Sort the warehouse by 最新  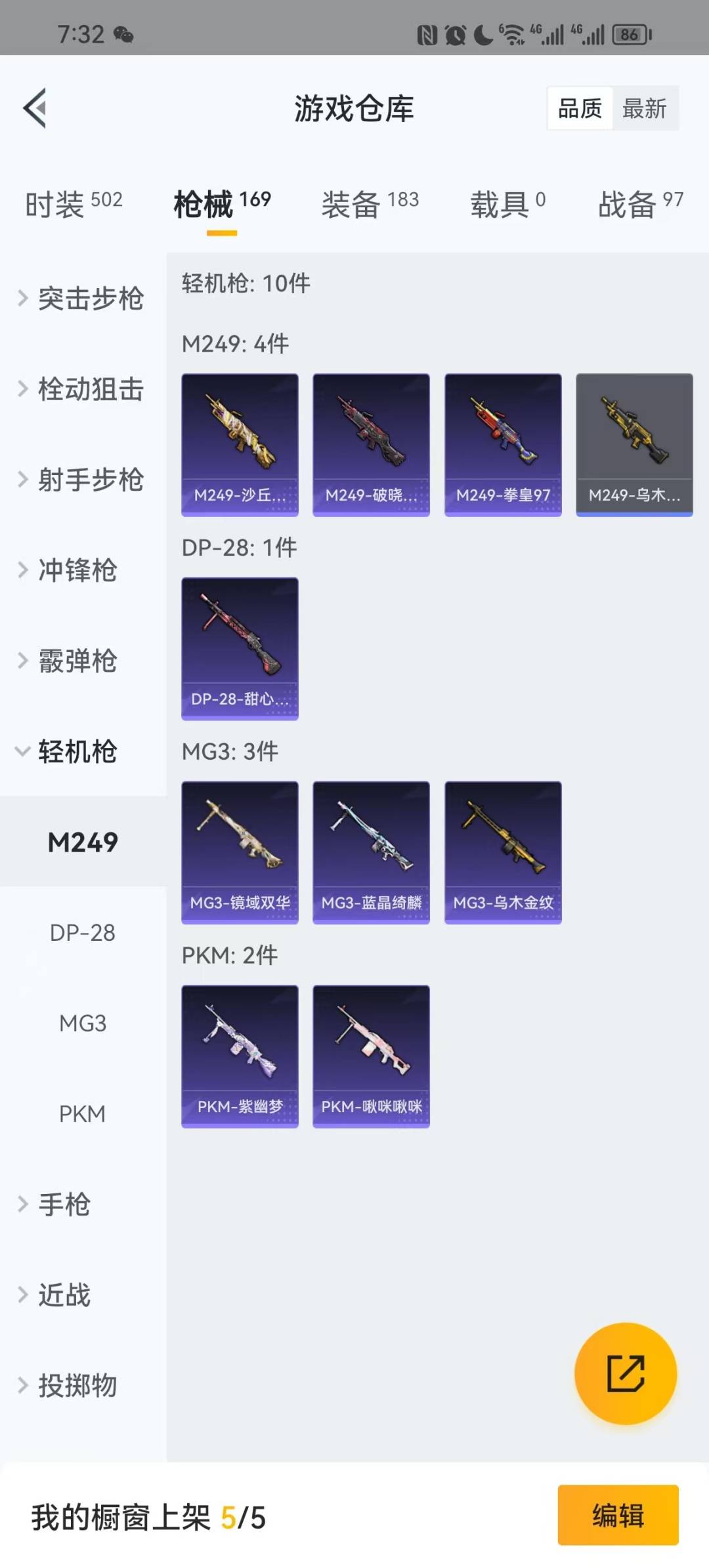click(644, 108)
